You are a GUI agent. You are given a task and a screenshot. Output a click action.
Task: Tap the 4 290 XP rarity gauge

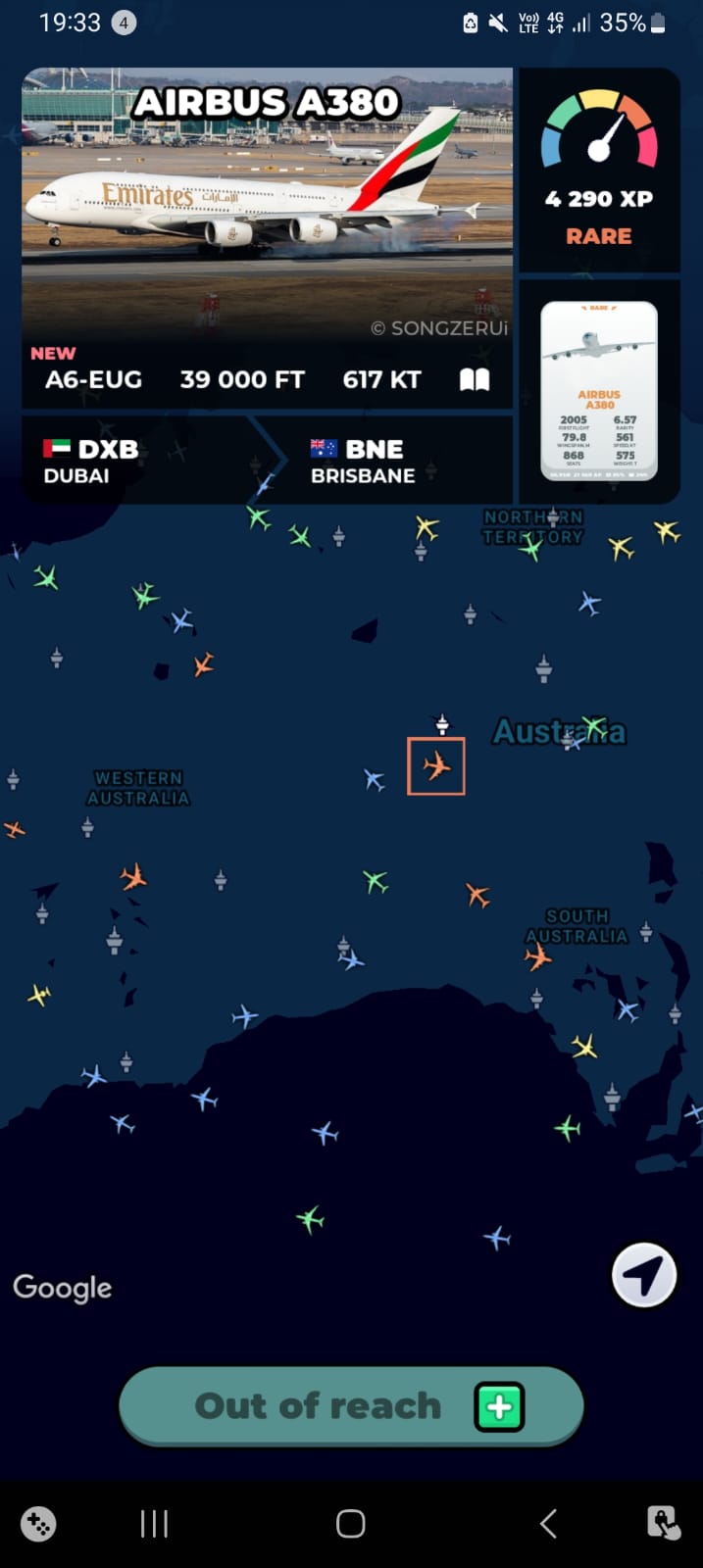[599, 170]
